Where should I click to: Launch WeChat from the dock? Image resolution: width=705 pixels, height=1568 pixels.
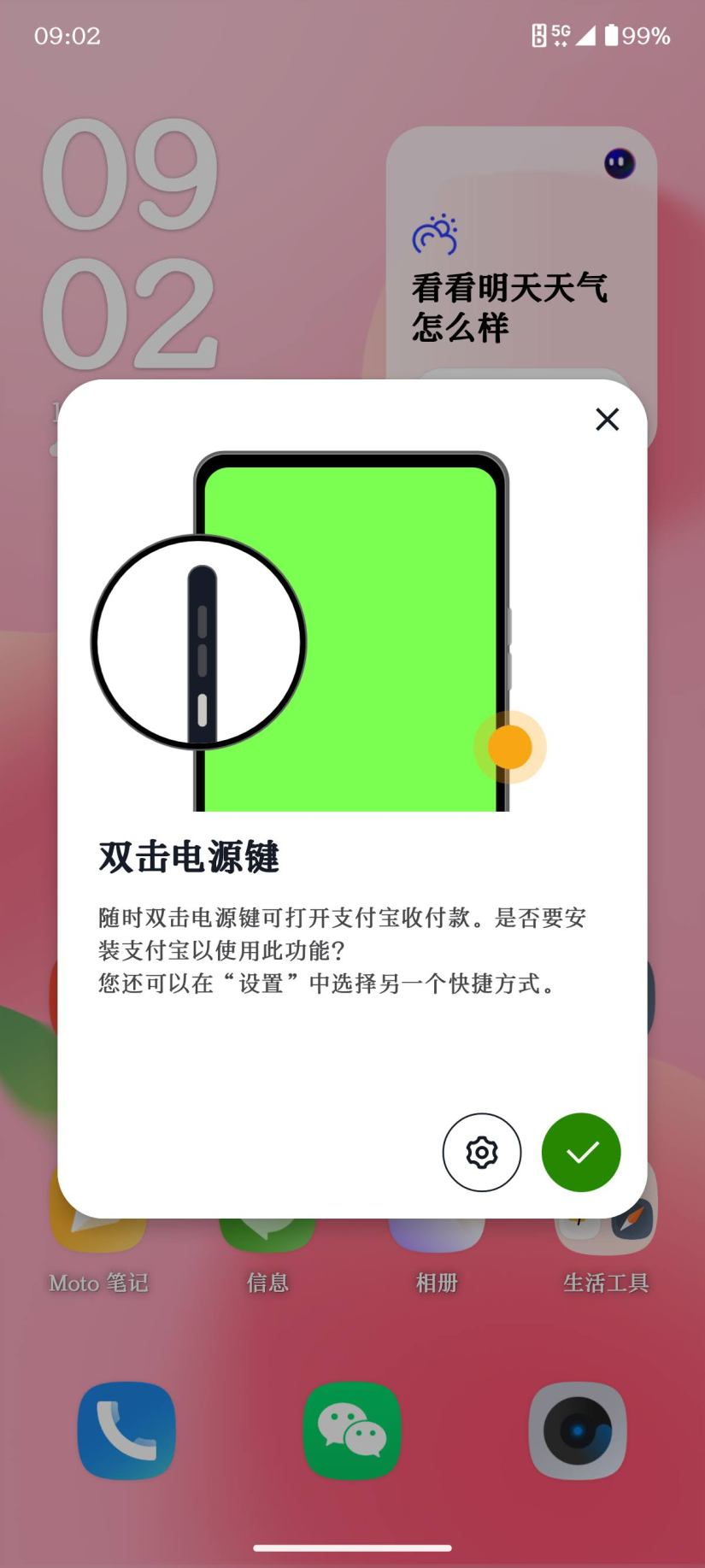pyautogui.click(x=352, y=1430)
